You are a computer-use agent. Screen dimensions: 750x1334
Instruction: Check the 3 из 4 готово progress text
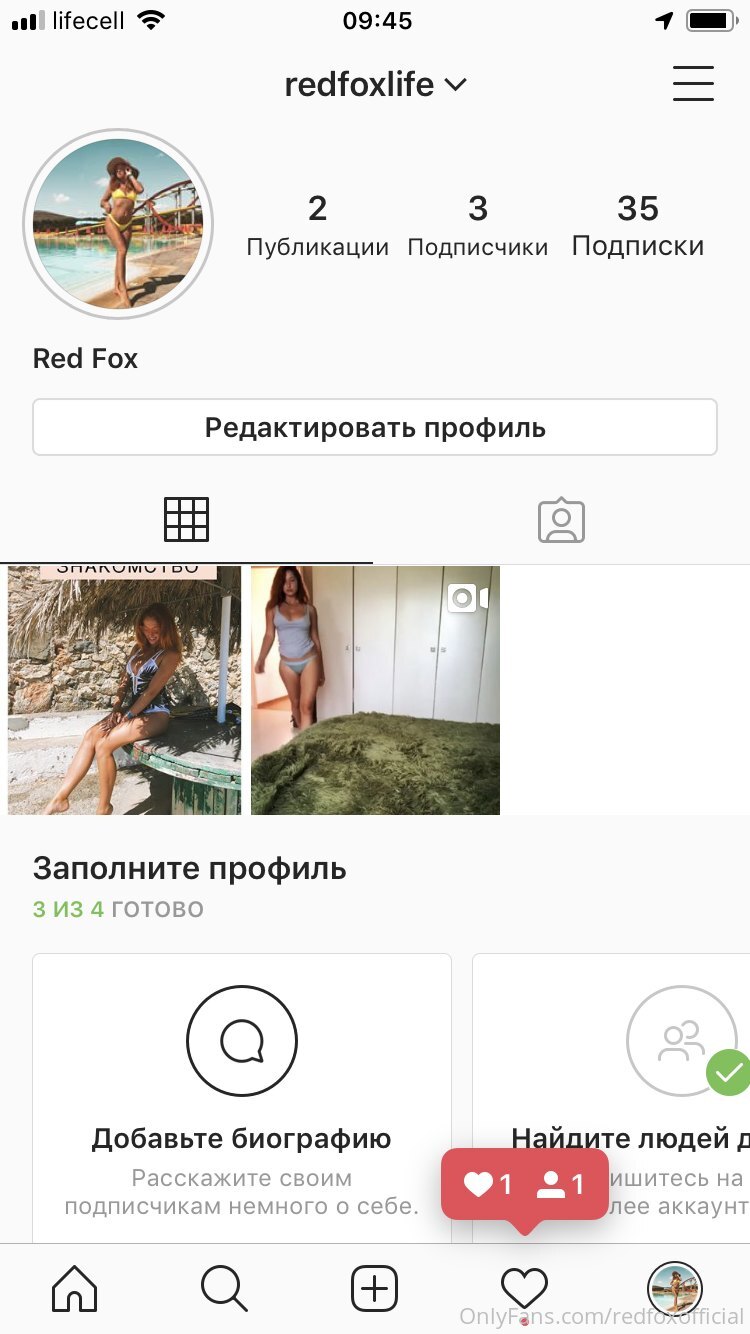point(117,908)
